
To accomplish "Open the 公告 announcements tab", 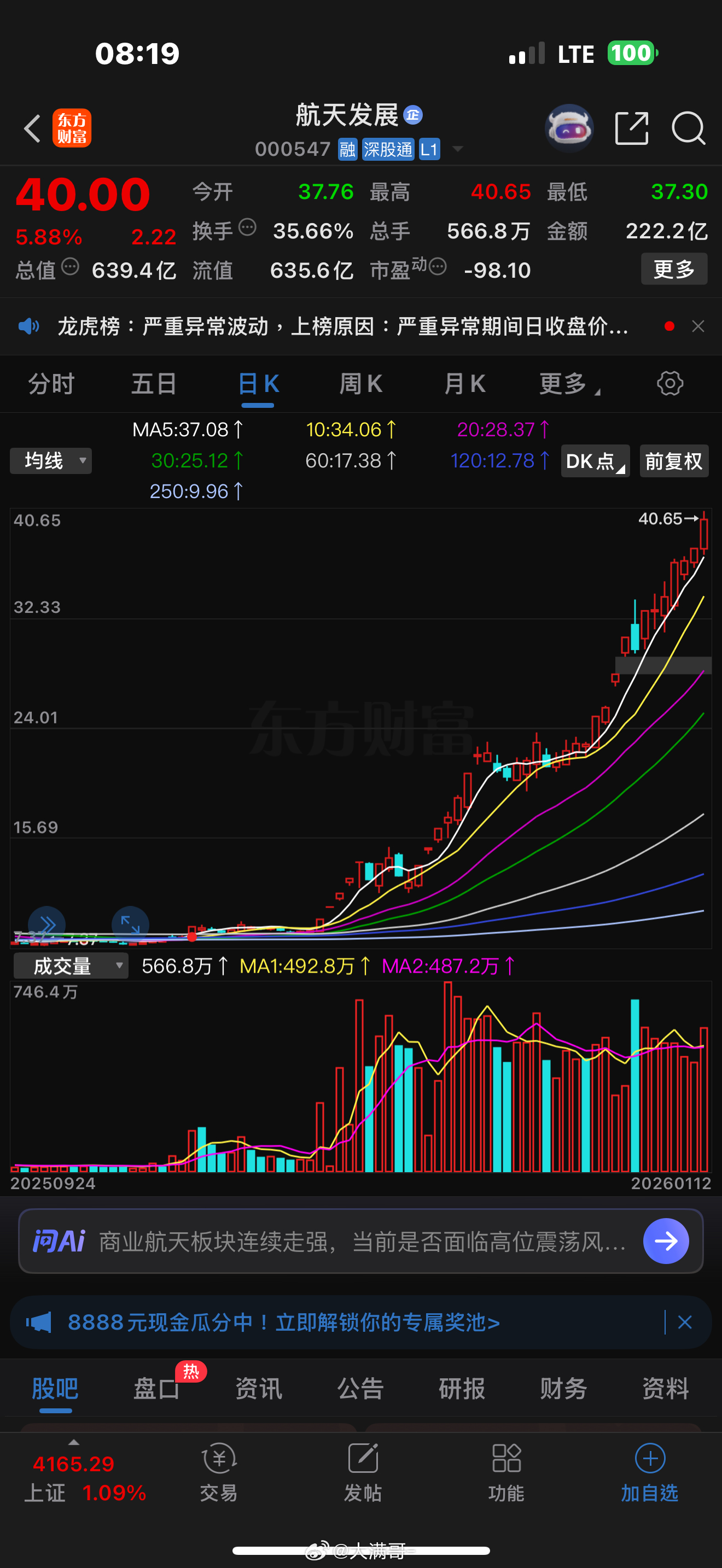I will pyautogui.click(x=360, y=1390).
